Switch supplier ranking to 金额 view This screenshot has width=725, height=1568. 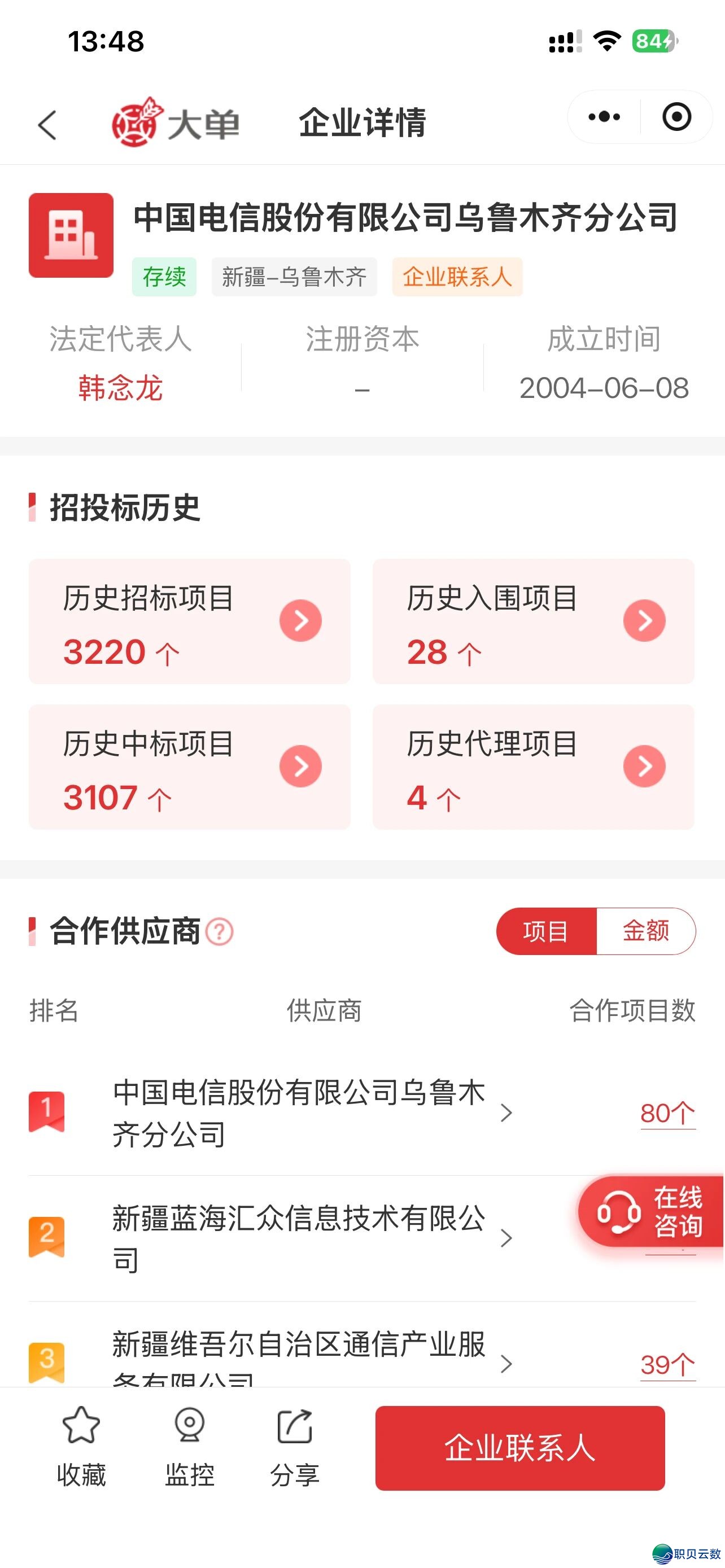click(x=647, y=931)
